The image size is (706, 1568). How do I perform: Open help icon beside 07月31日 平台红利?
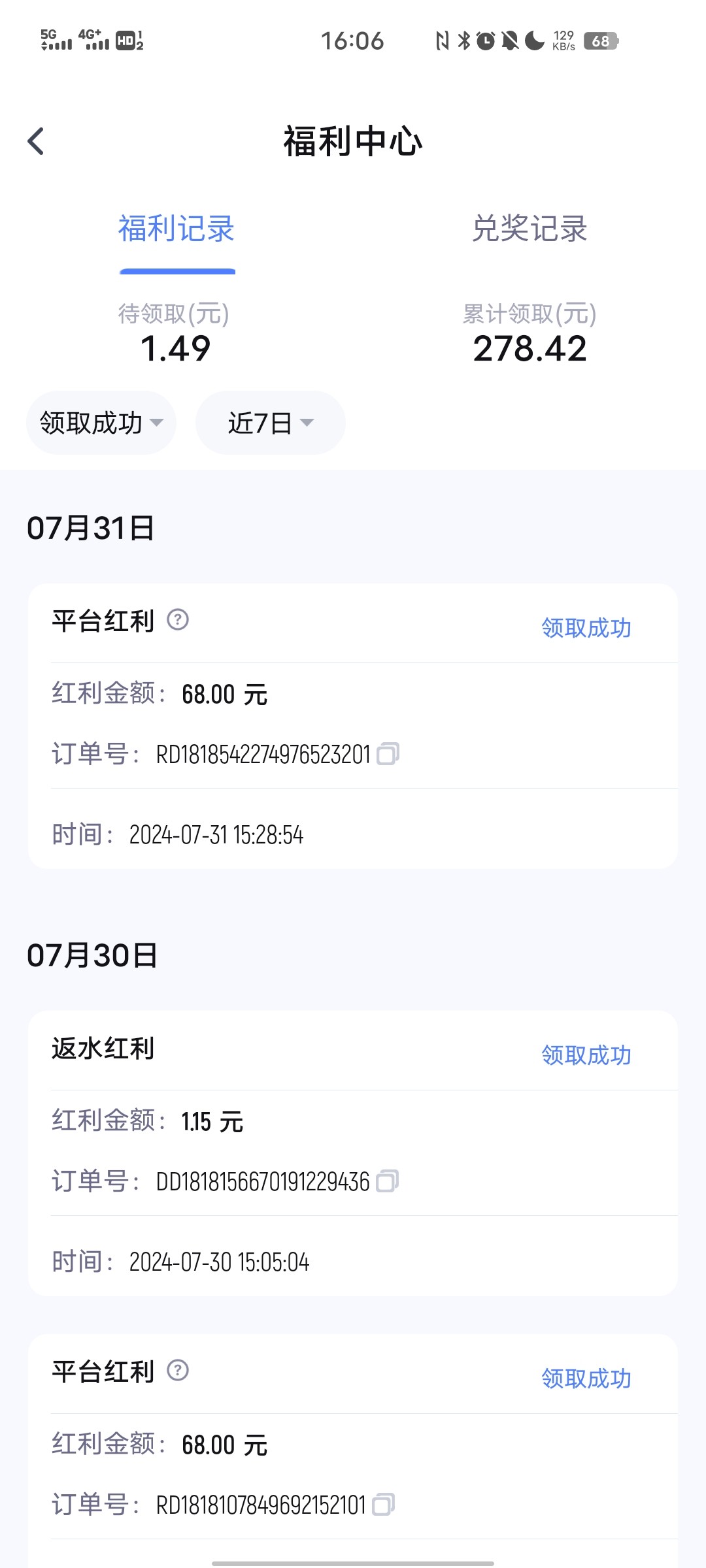coord(178,619)
